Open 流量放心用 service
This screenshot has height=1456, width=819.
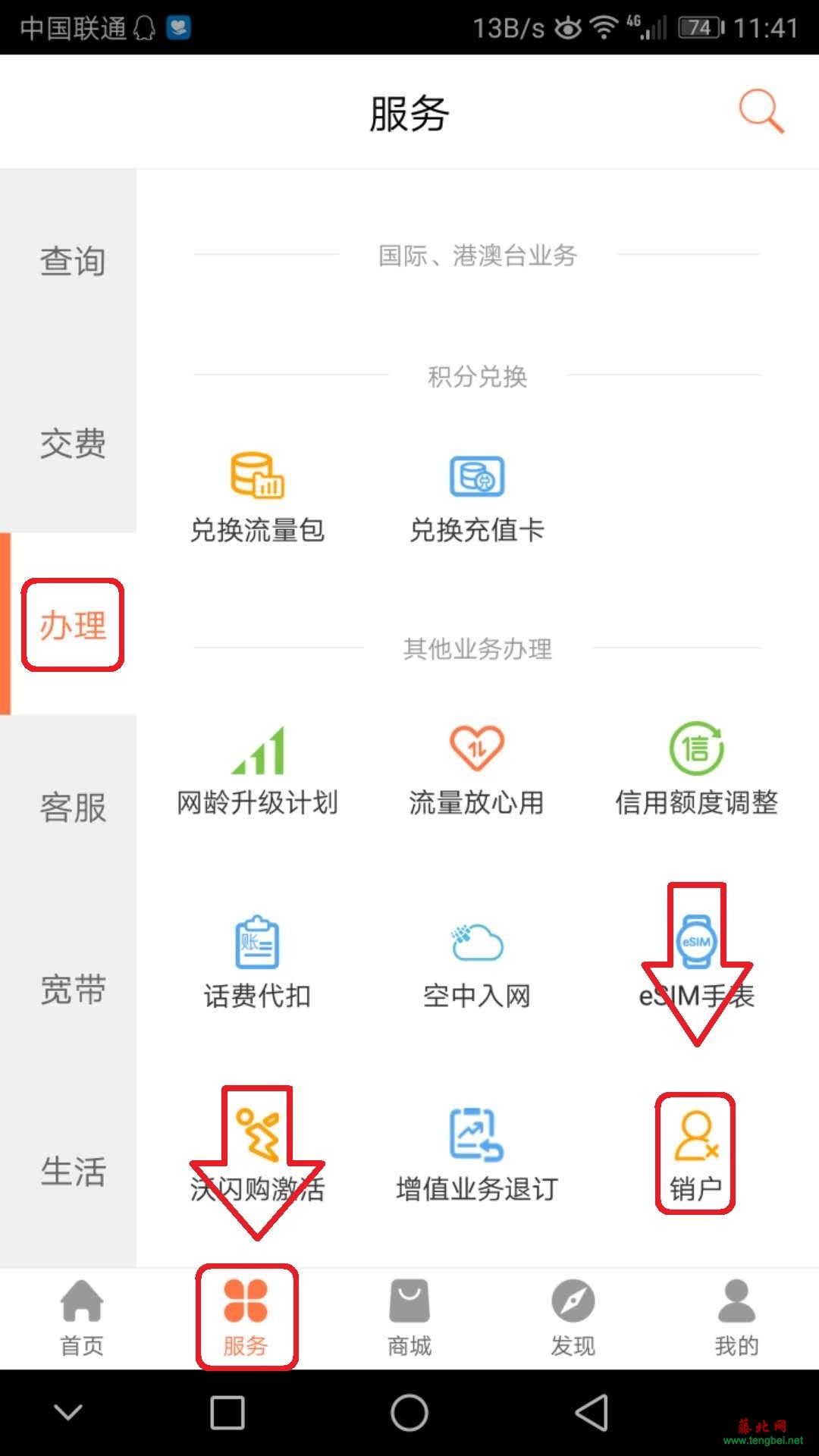(x=477, y=770)
